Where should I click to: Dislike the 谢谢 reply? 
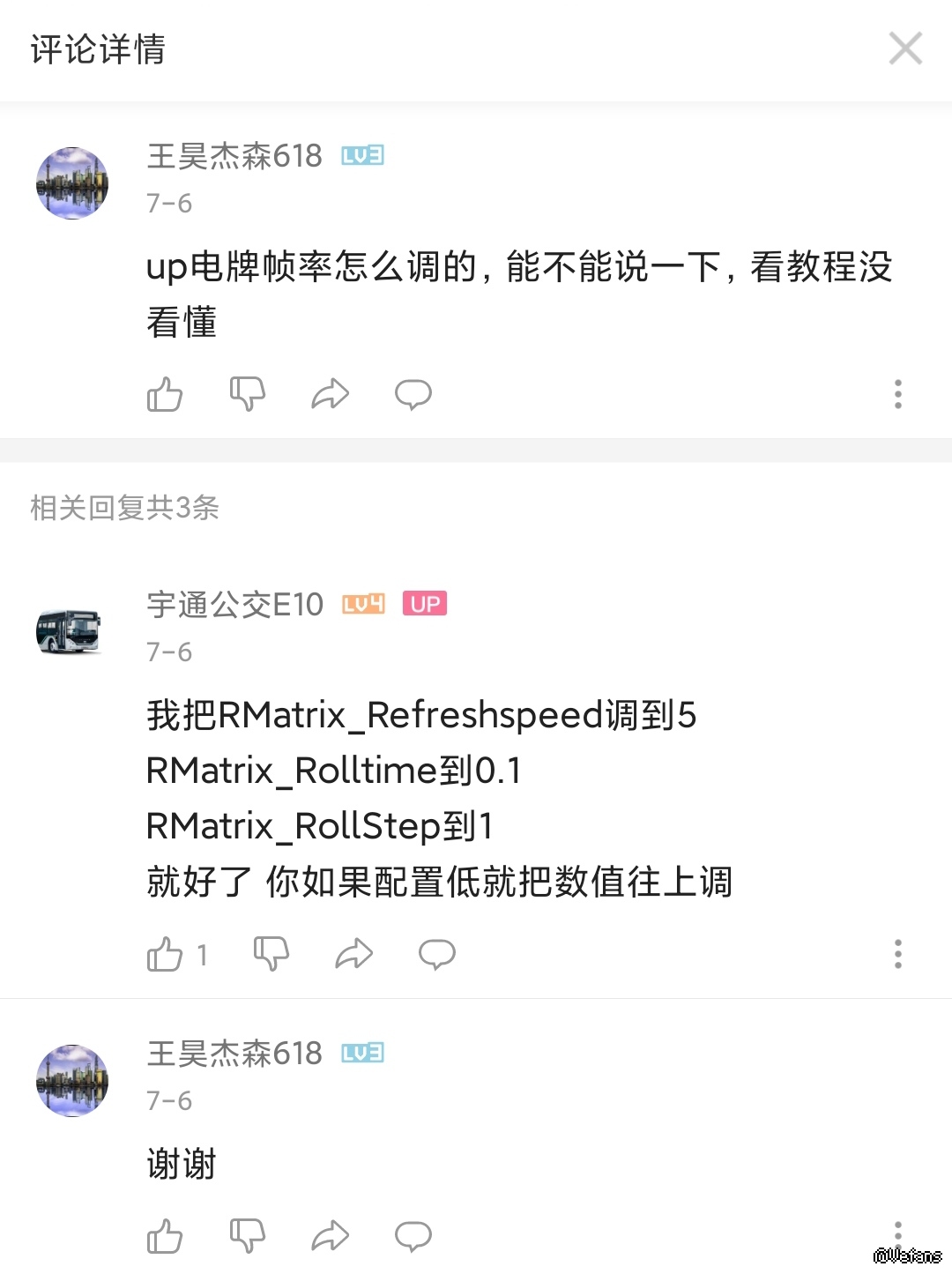247,1236
